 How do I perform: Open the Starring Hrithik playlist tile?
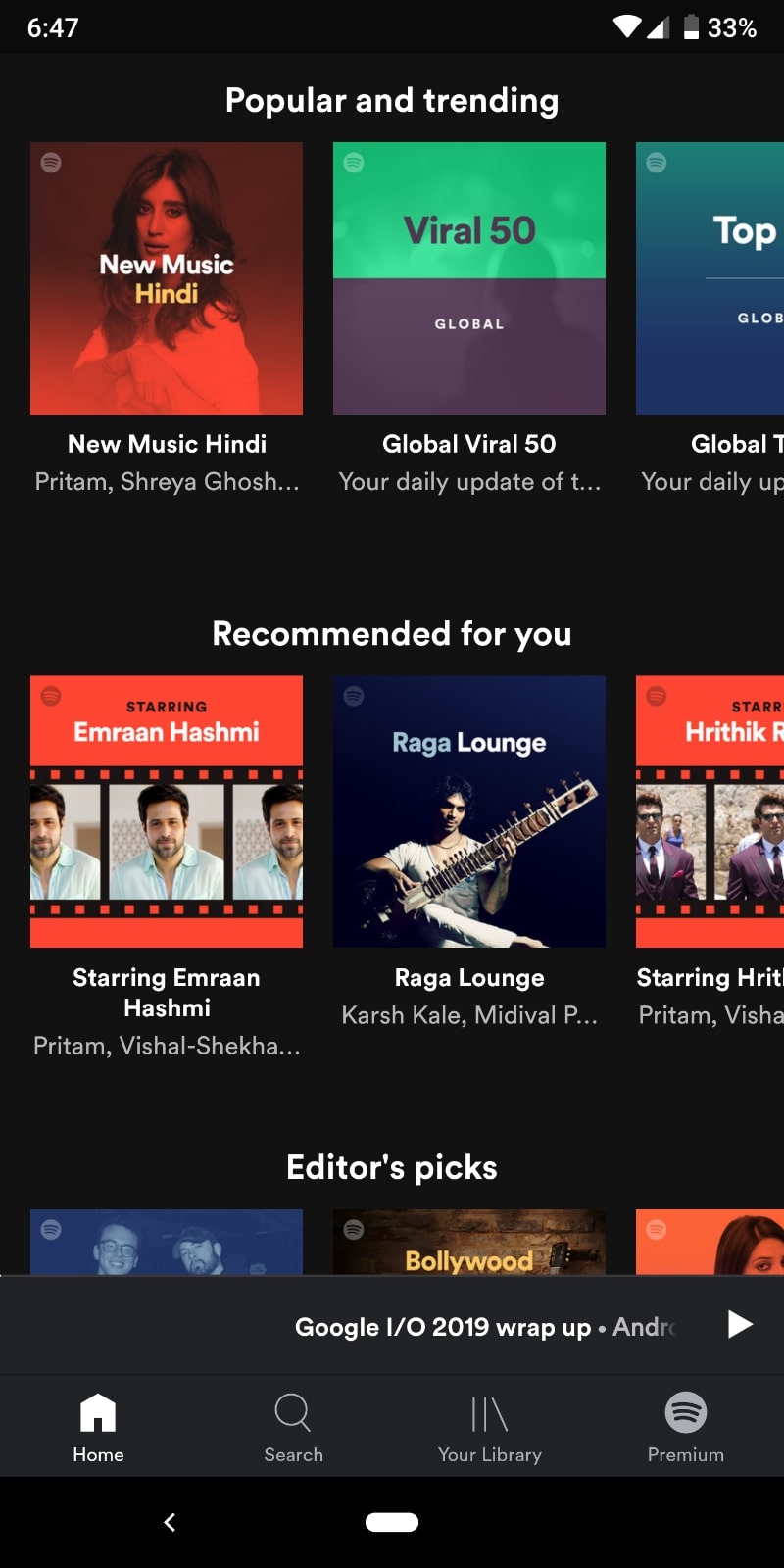point(711,811)
